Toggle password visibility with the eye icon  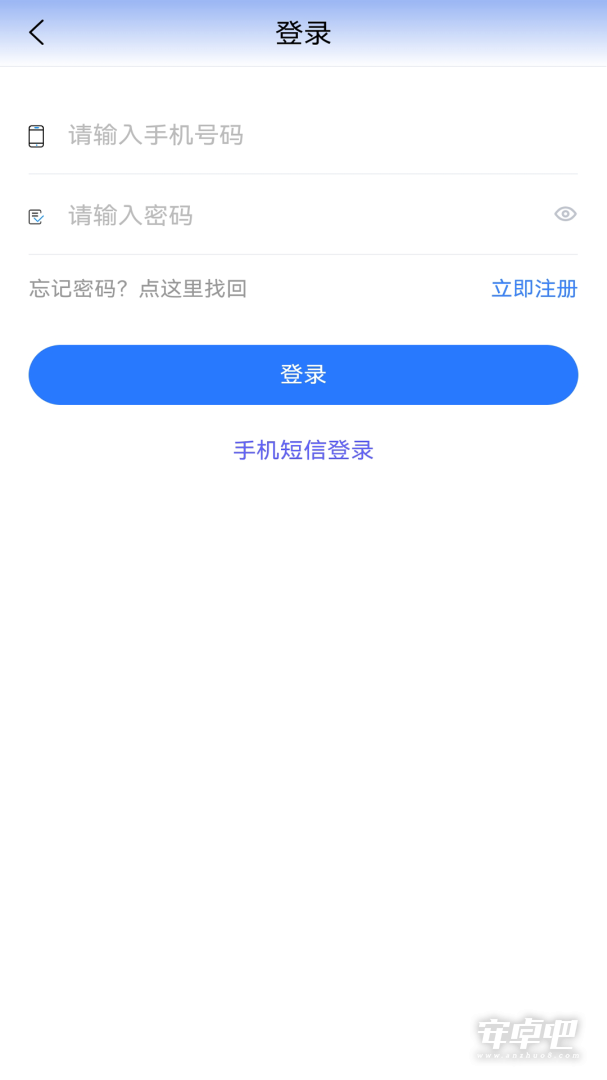click(565, 214)
